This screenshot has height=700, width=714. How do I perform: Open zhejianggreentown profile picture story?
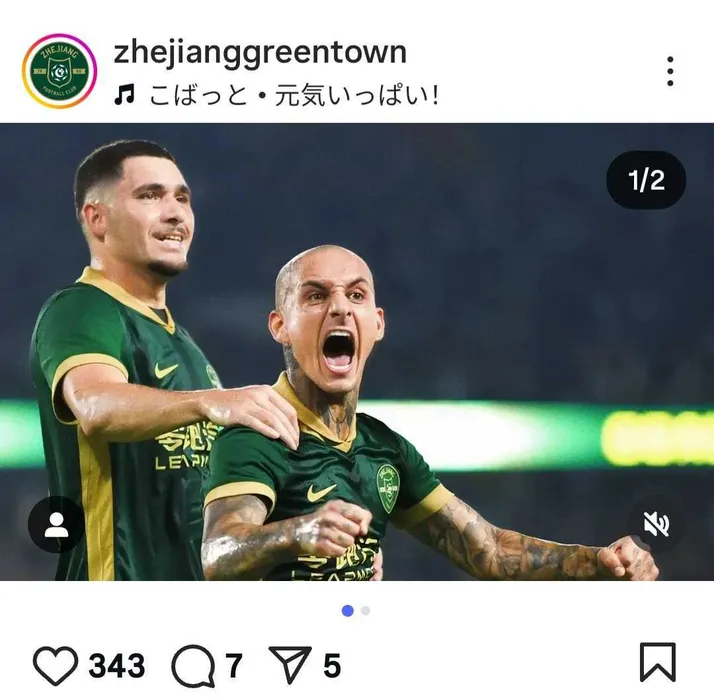(58, 70)
